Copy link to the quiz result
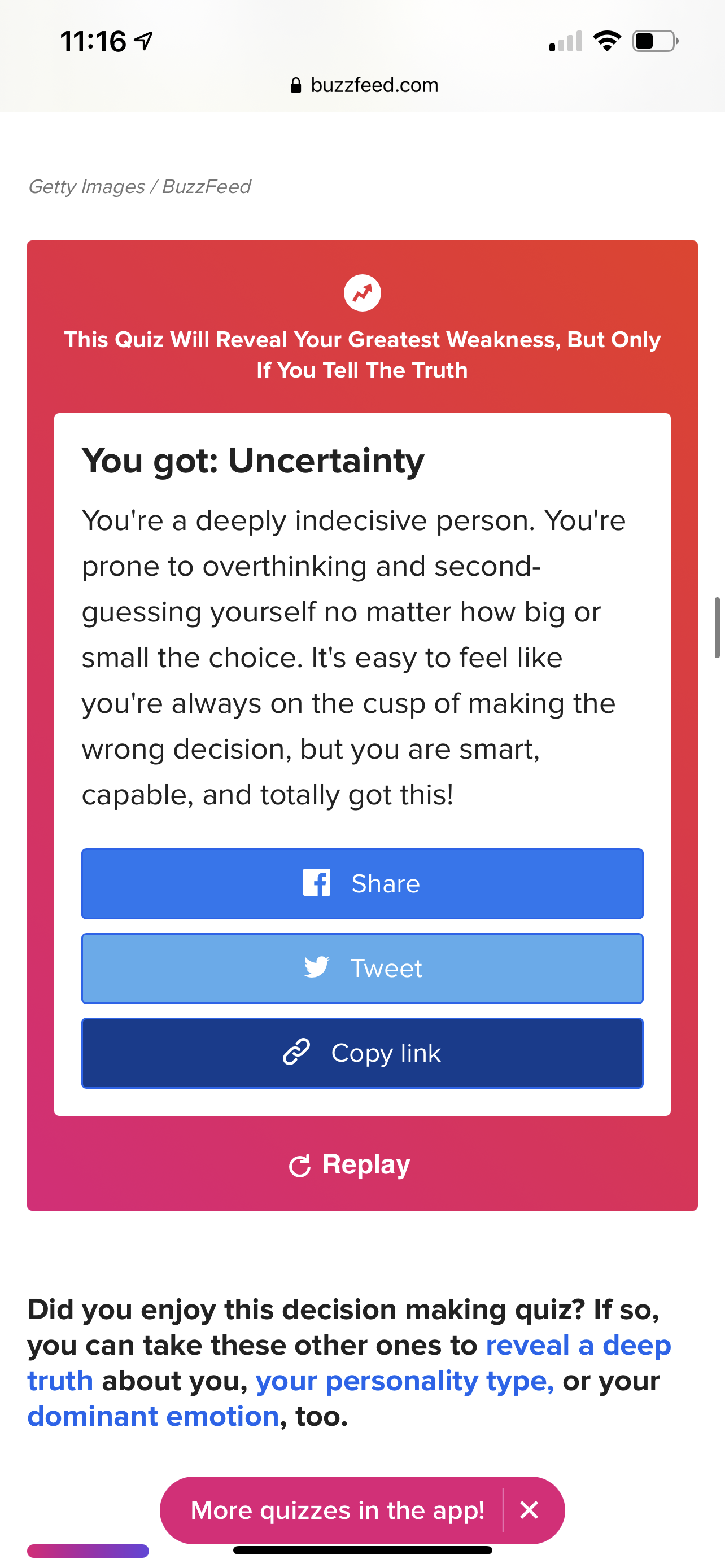This screenshot has height=1568, width=725. click(x=362, y=1053)
